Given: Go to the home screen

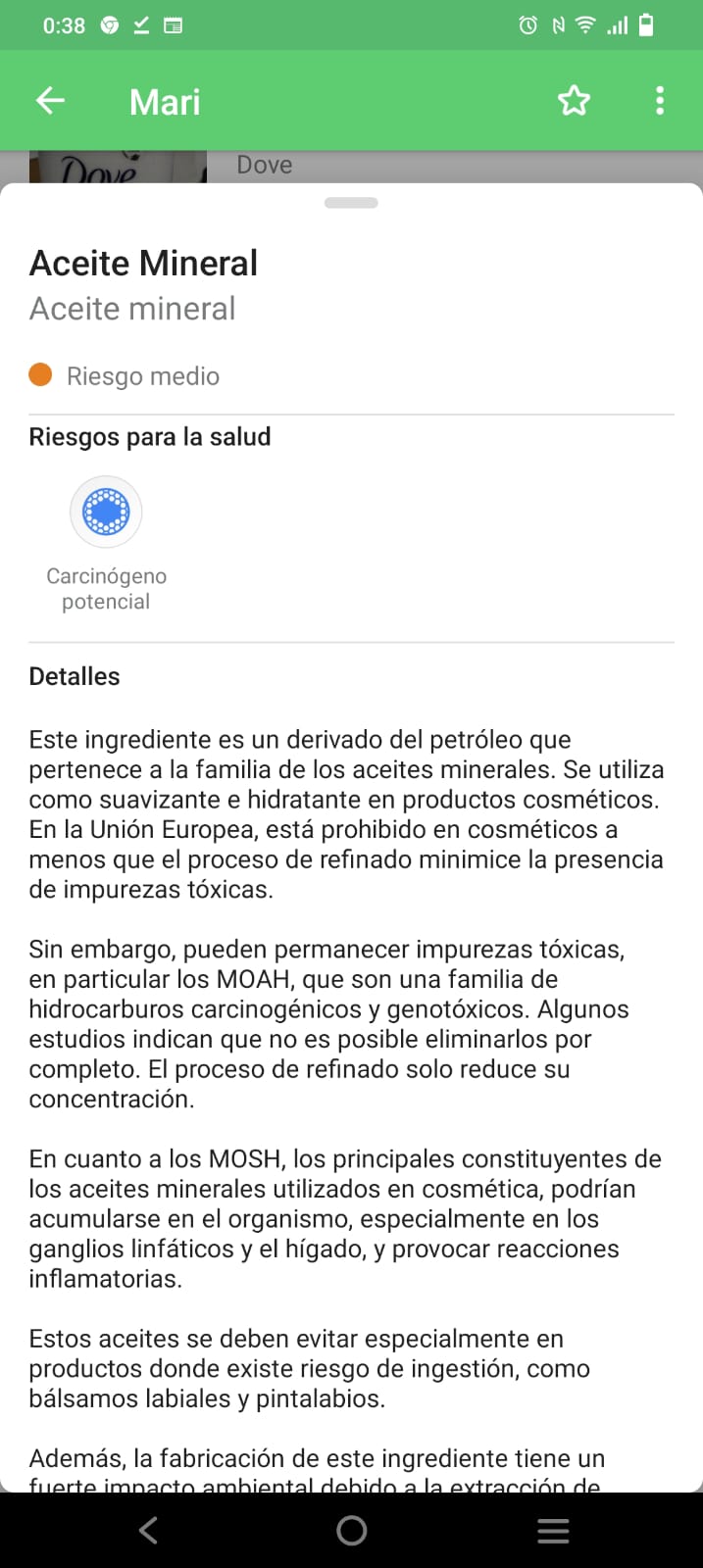Looking at the screenshot, I should 351,1531.
